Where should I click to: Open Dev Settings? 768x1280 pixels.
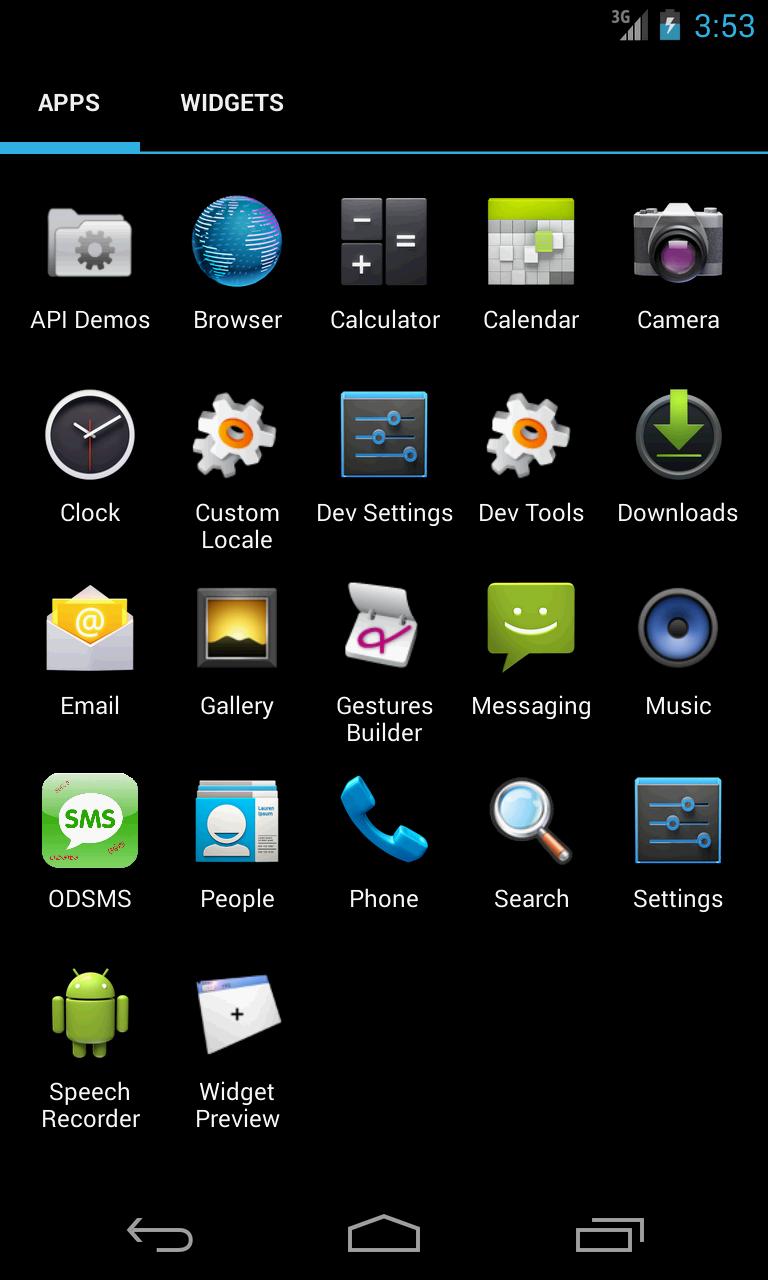point(384,436)
